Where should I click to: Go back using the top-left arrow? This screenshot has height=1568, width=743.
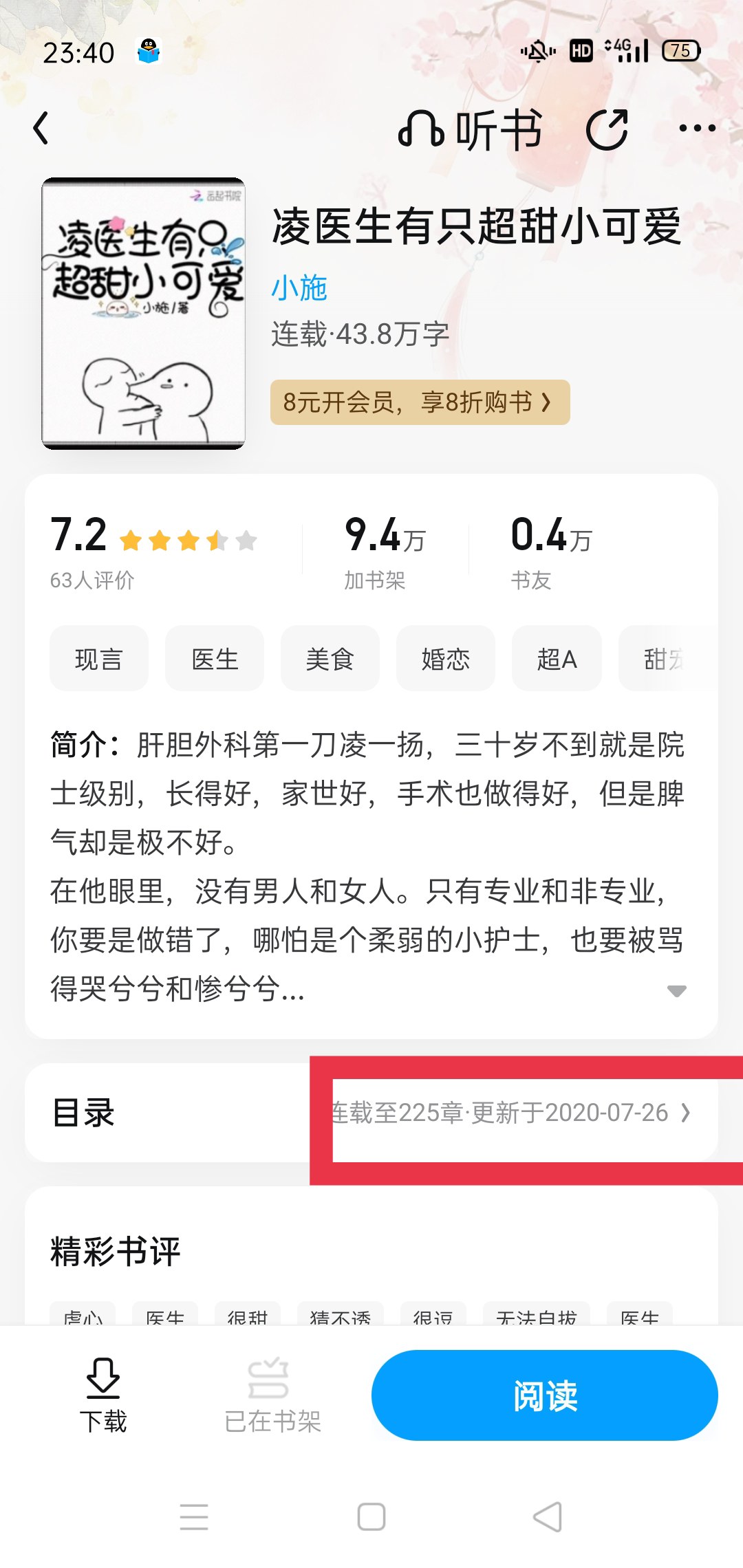pyautogui.click(x=41, y=129)
